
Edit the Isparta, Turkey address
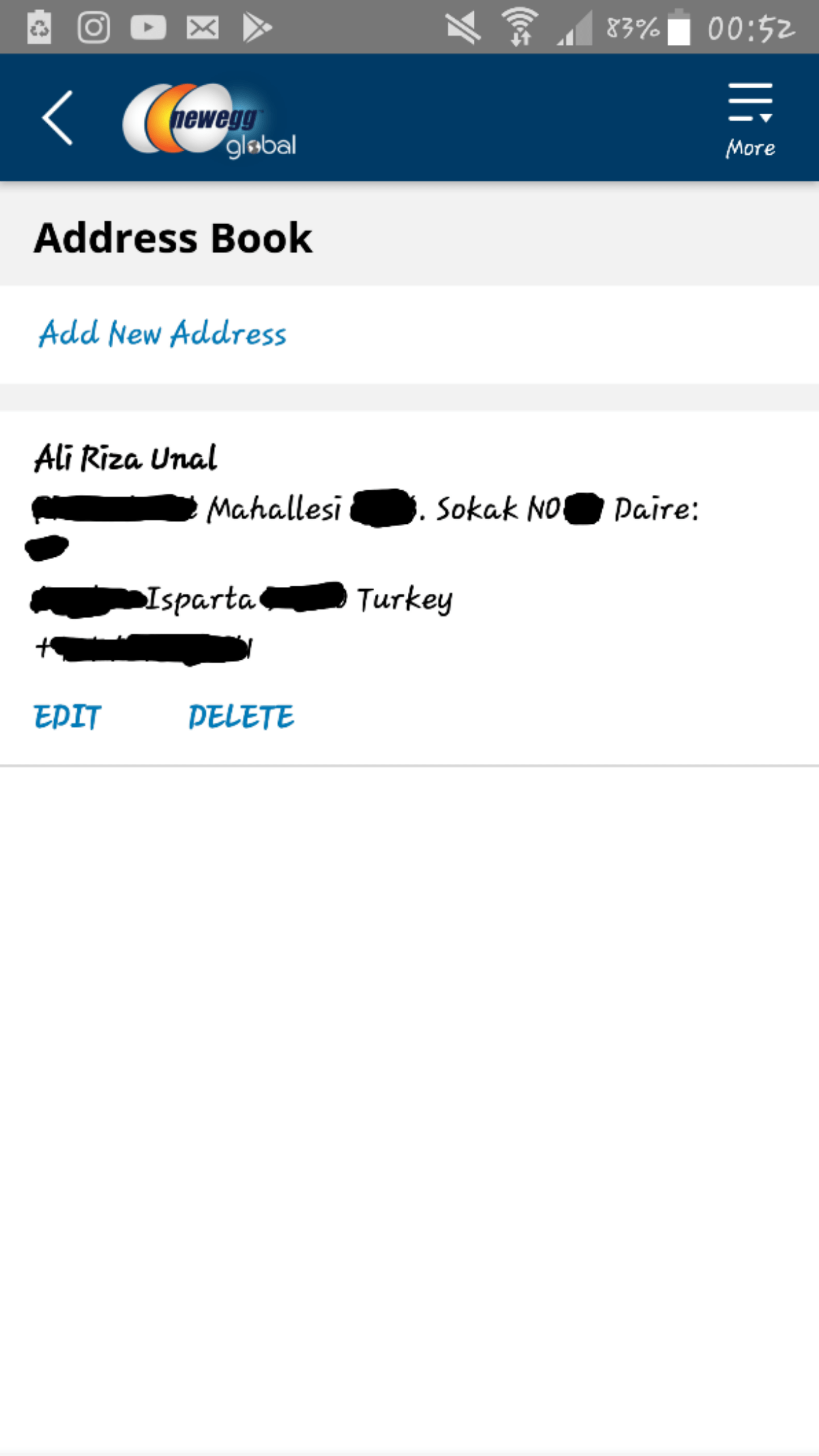coord(68,716)
